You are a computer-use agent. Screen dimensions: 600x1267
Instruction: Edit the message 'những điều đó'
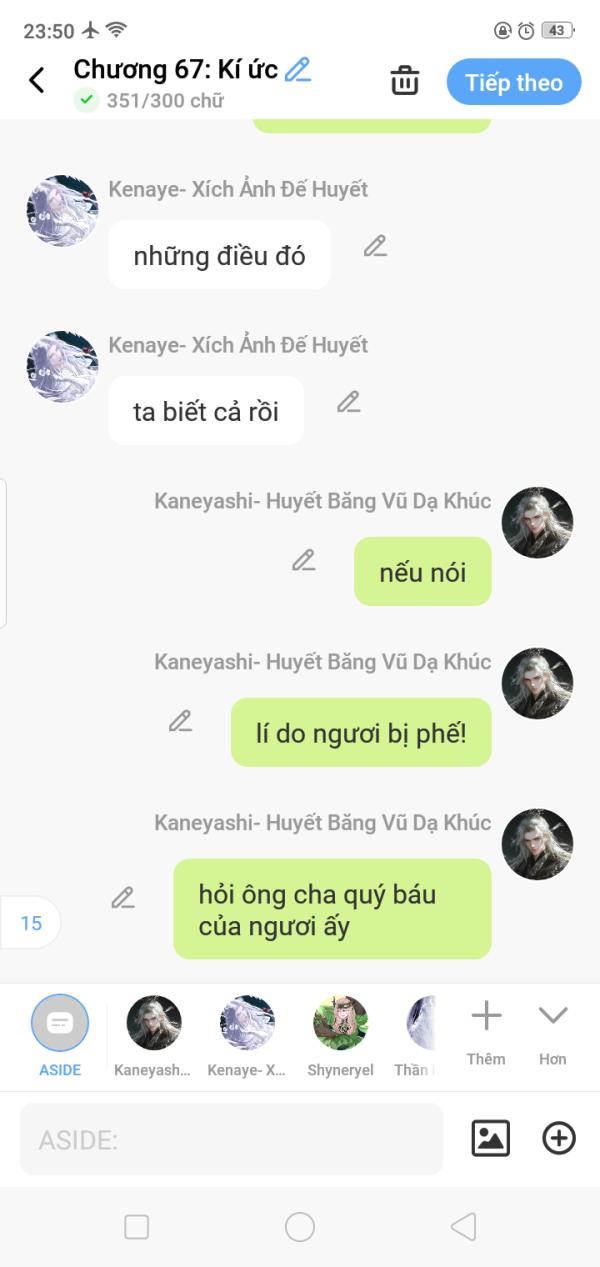pos(375,246)
